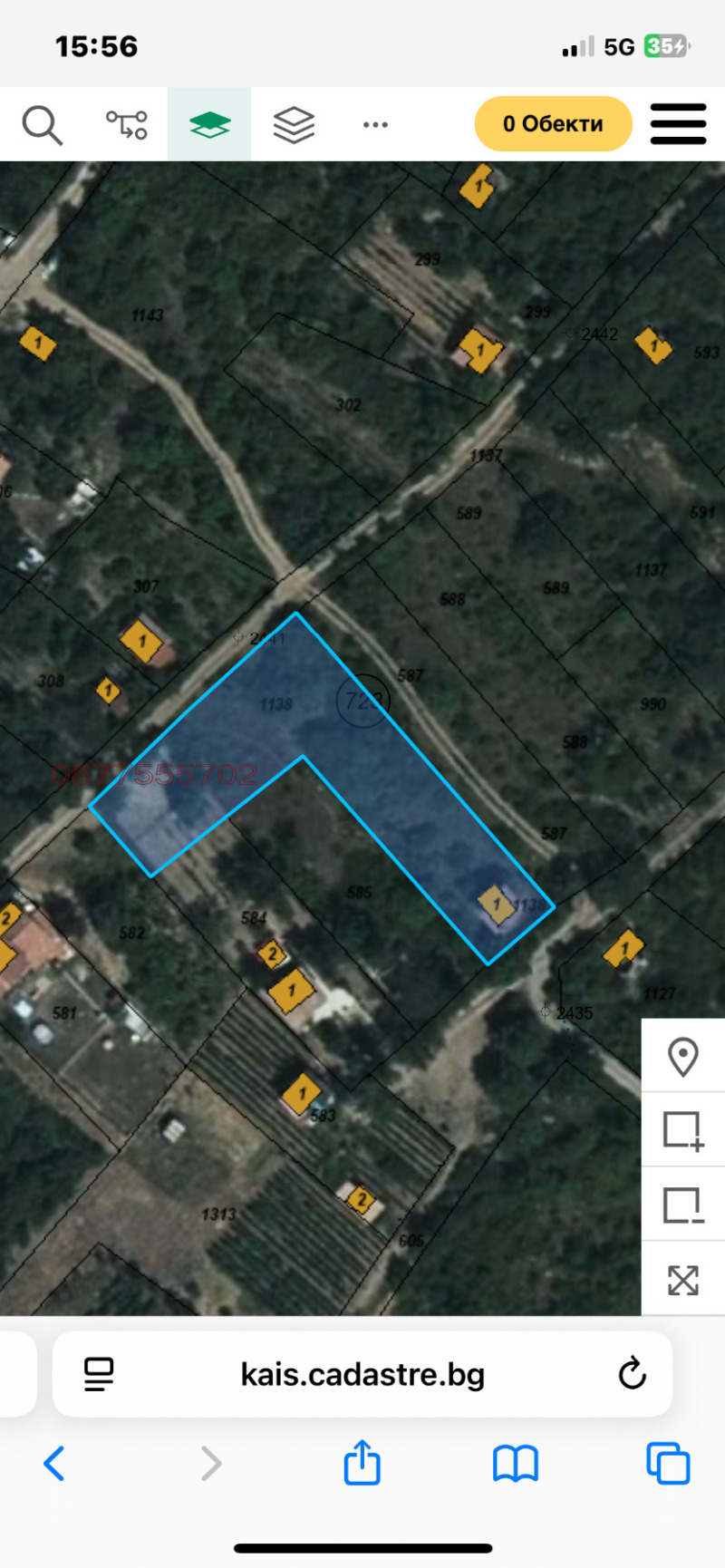Share this page from Safari
The height and width of the screenshot is (1568, 725).
point(362,1462)
